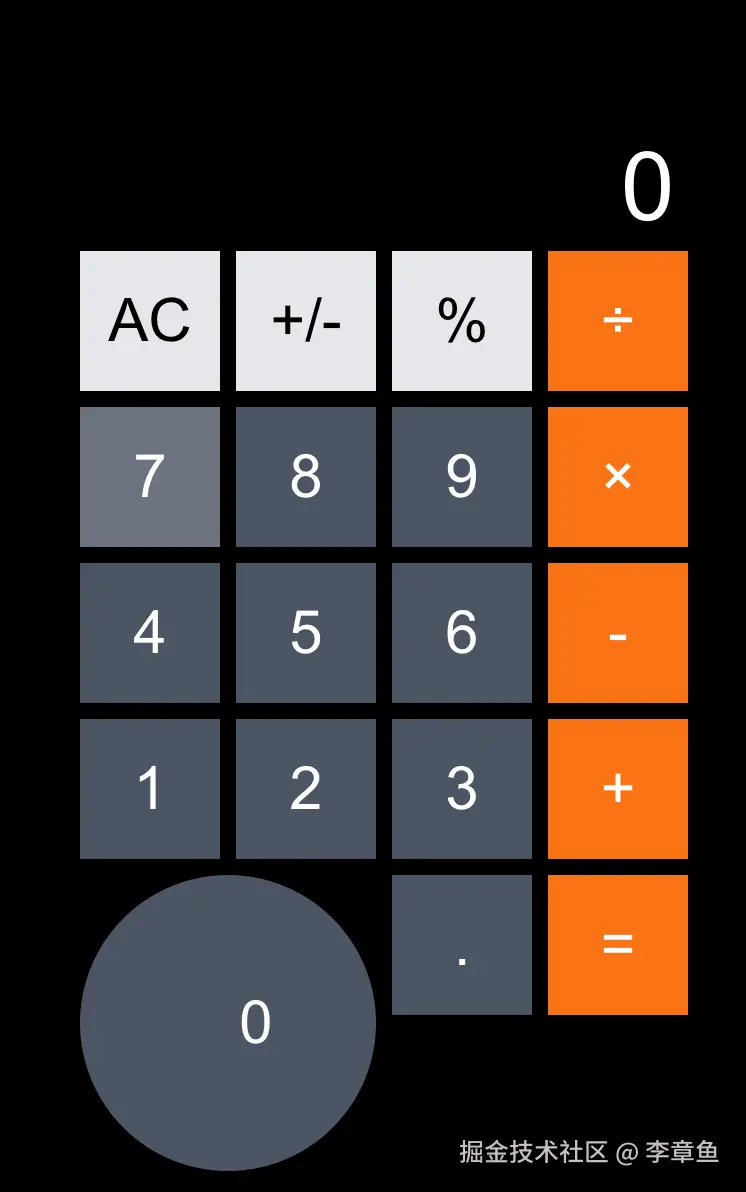Enter the digit 9
This screenshot has height=1192, width=746.
(462, 476)
